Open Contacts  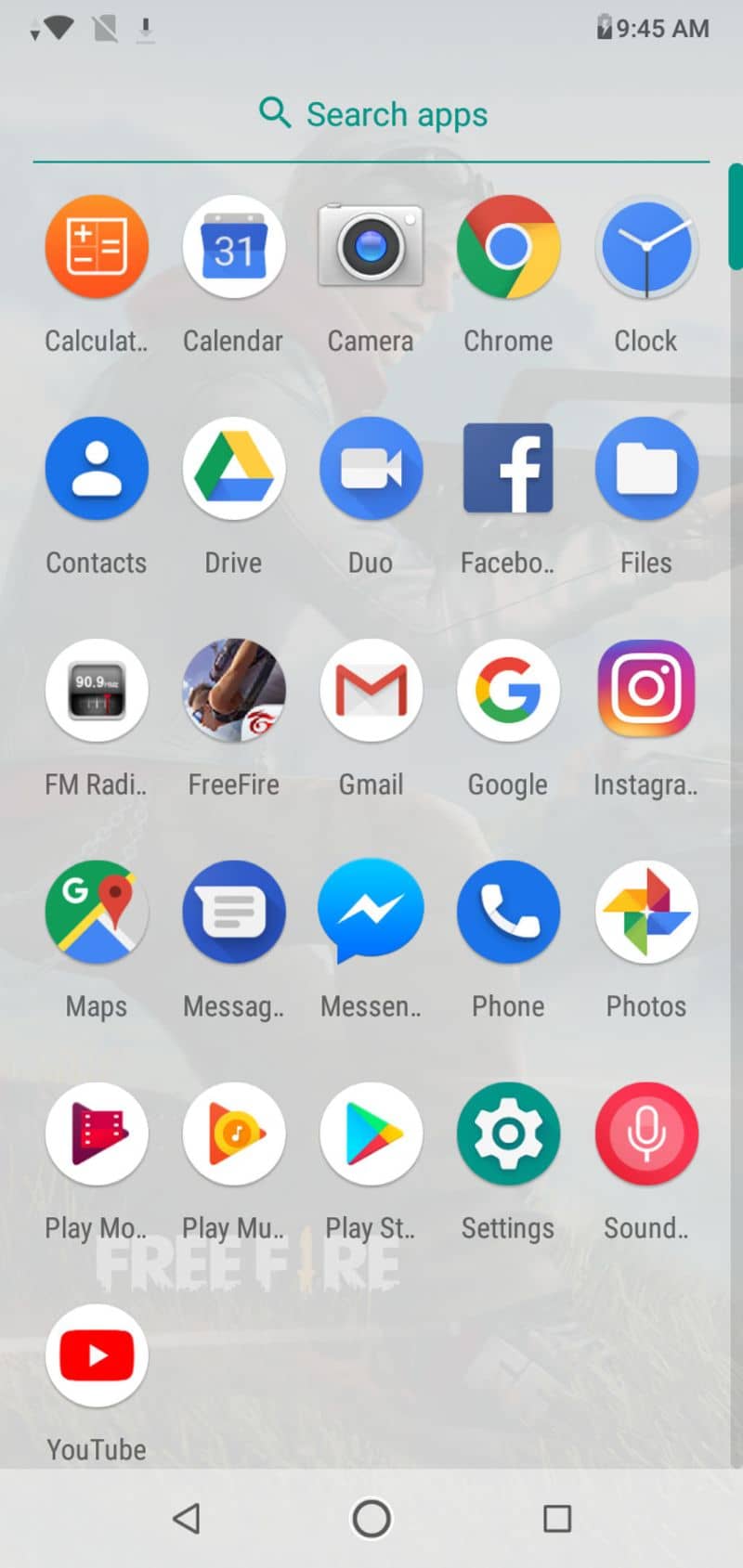(x=97, y=469)
